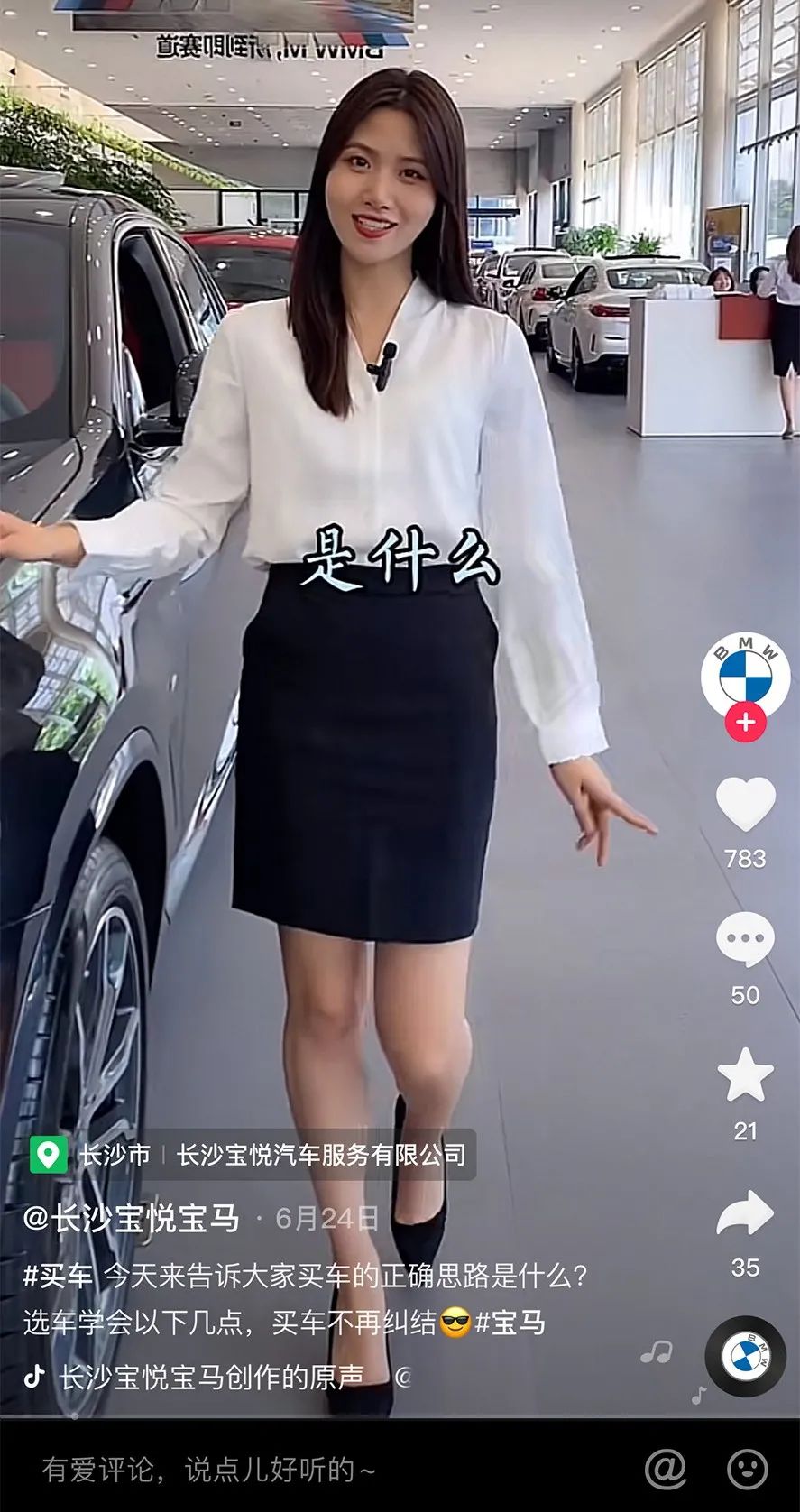Add this video to favorites with the star
The width and height of the screenshot is (800, 1512).
pyautogui.click(x=745, y=1075)
